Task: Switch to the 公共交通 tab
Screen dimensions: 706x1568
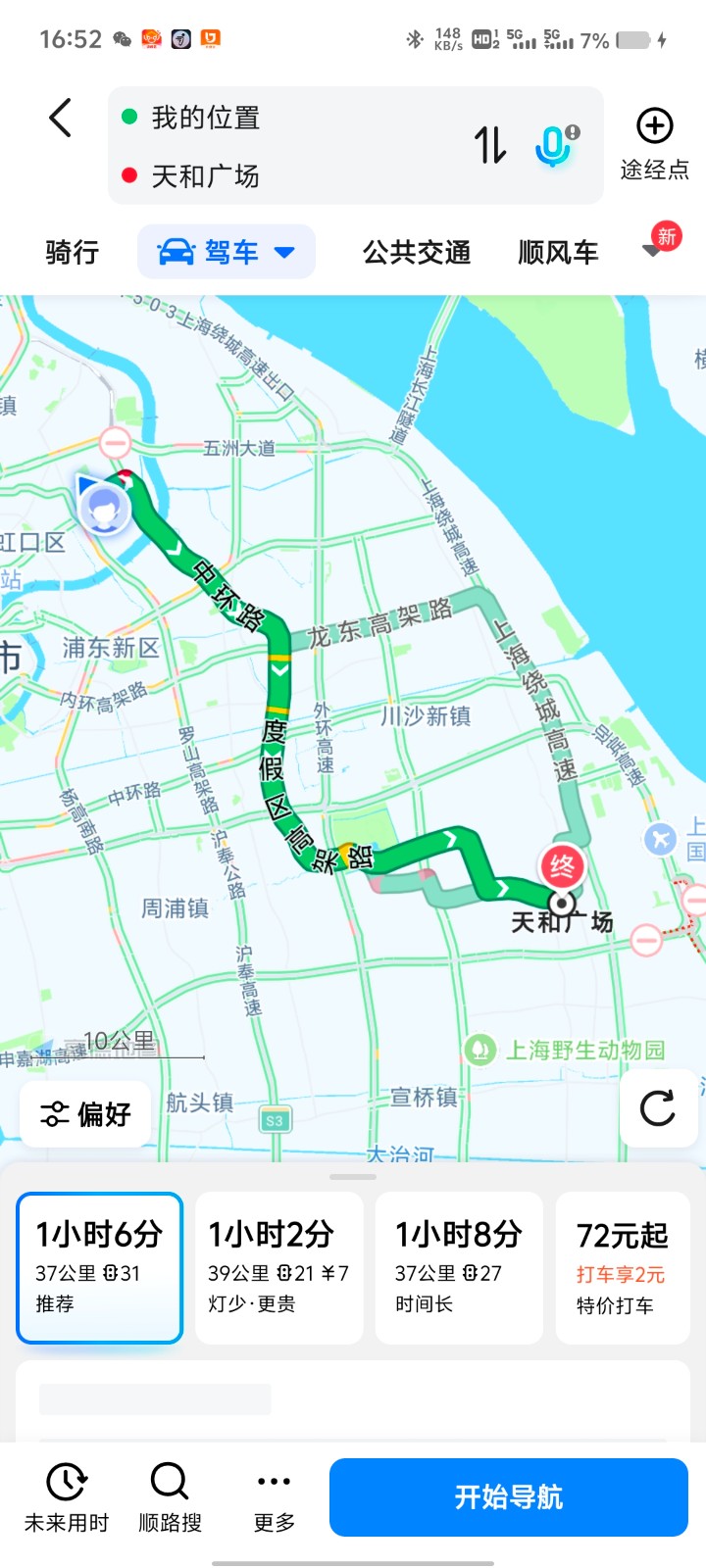Action: tap(417, 253)
